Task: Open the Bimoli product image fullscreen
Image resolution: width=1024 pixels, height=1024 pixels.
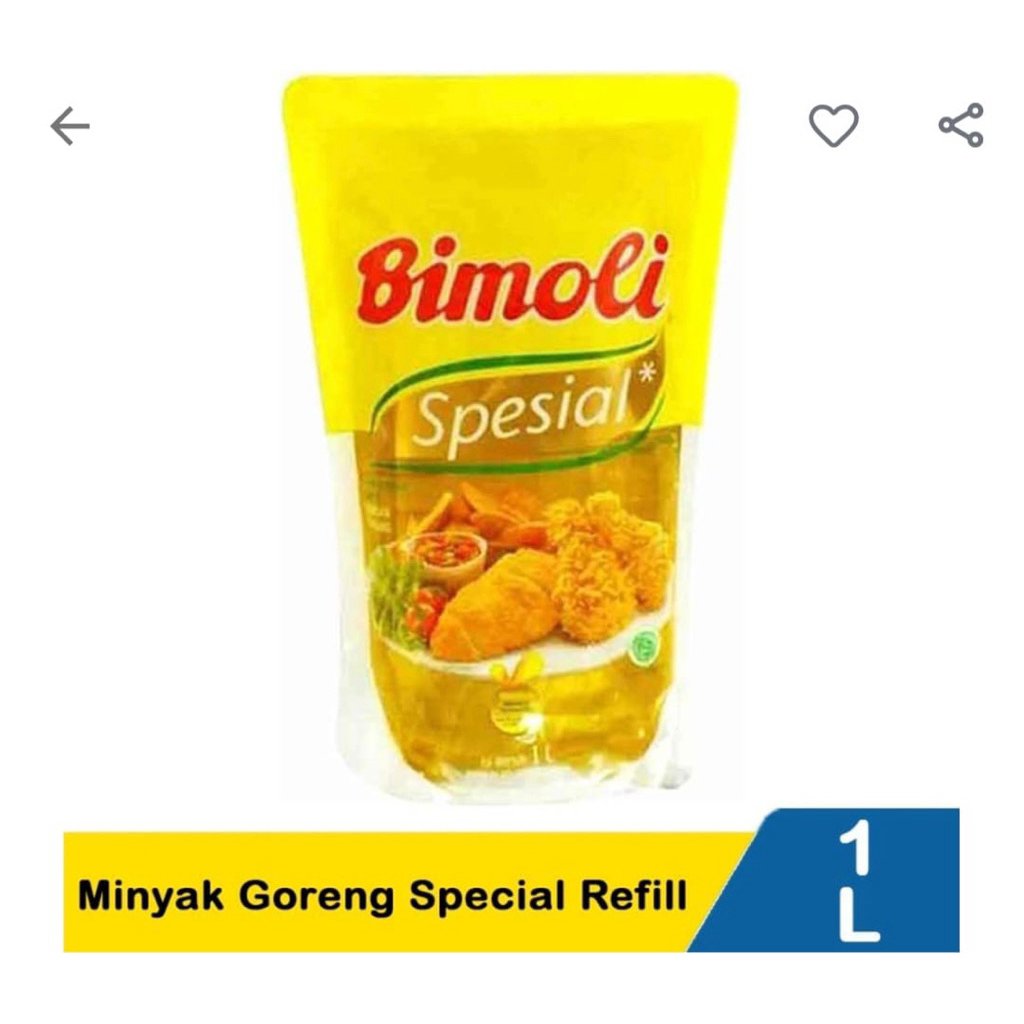Action: tap(511, 438)
